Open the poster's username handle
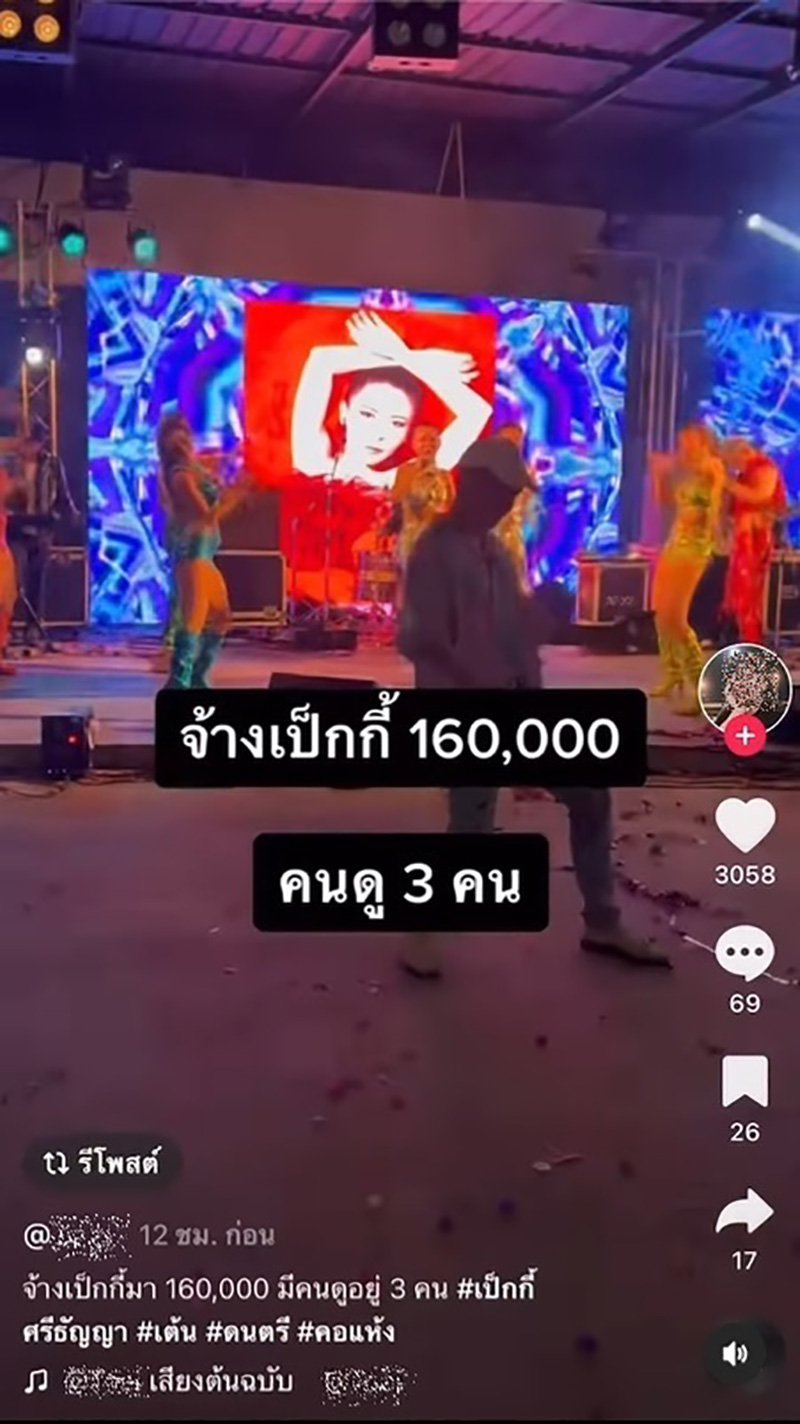The image size is (800, 1424). point(78,1236)
